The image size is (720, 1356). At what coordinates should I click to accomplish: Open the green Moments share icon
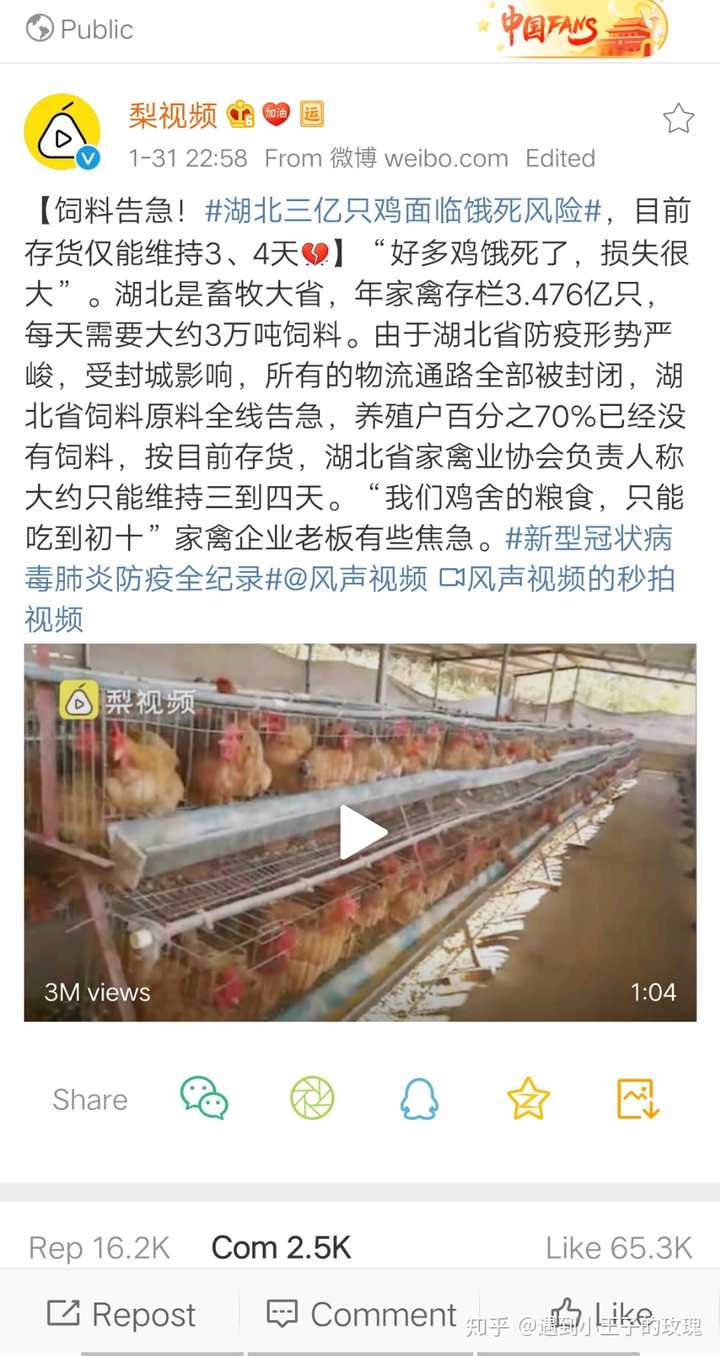[313, 1099]
